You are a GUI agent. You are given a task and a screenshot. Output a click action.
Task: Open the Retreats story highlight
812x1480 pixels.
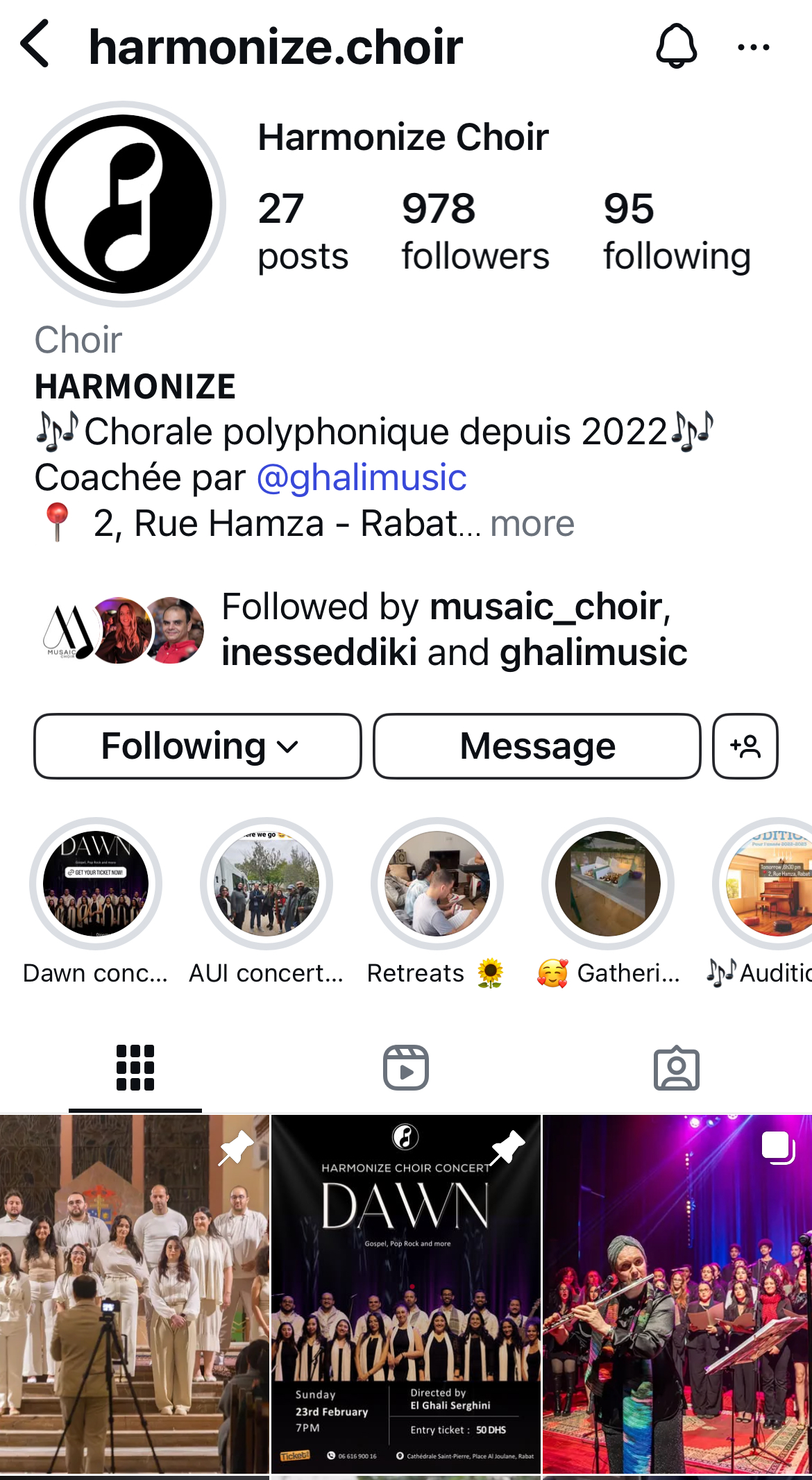point(437,883)
